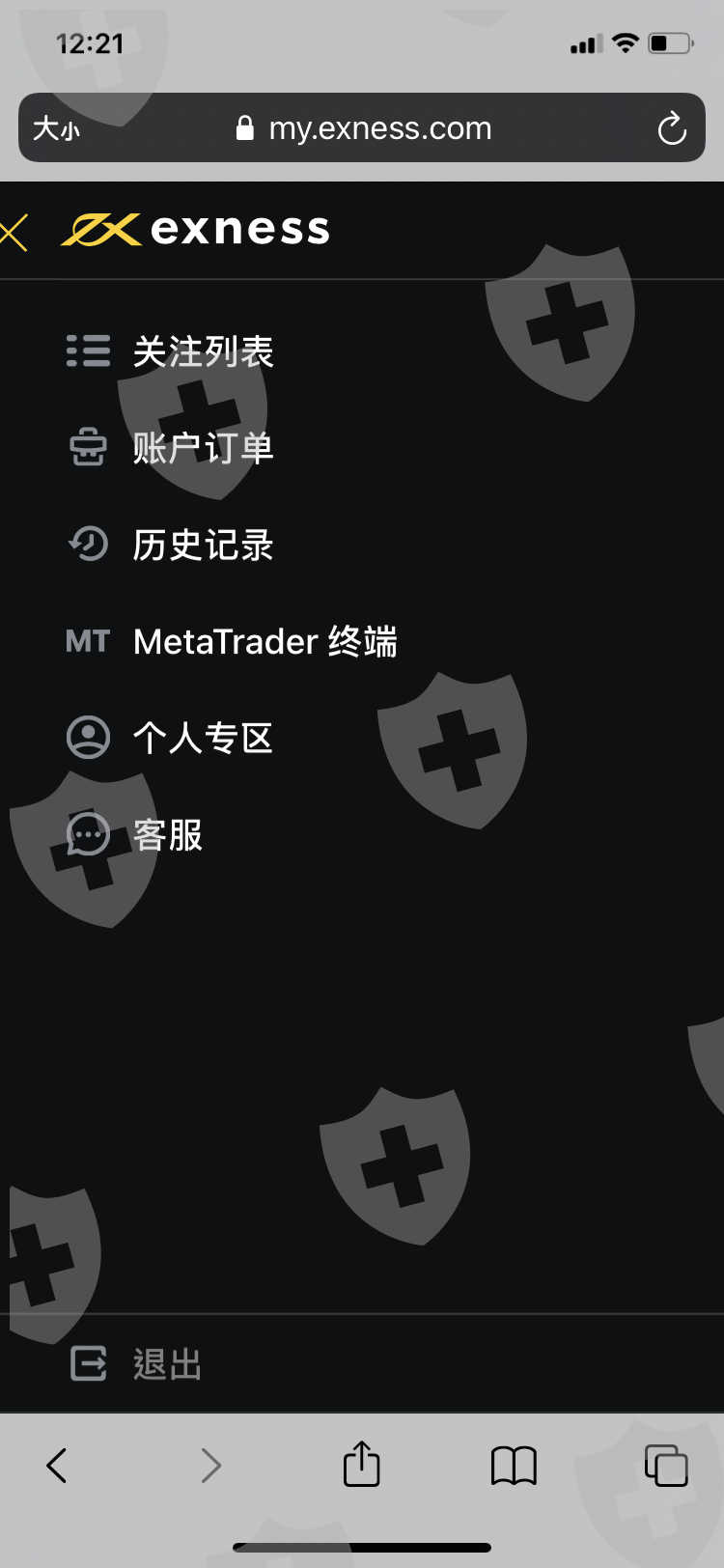
Task: View 历史记录 history
Action: pos(203,545)
